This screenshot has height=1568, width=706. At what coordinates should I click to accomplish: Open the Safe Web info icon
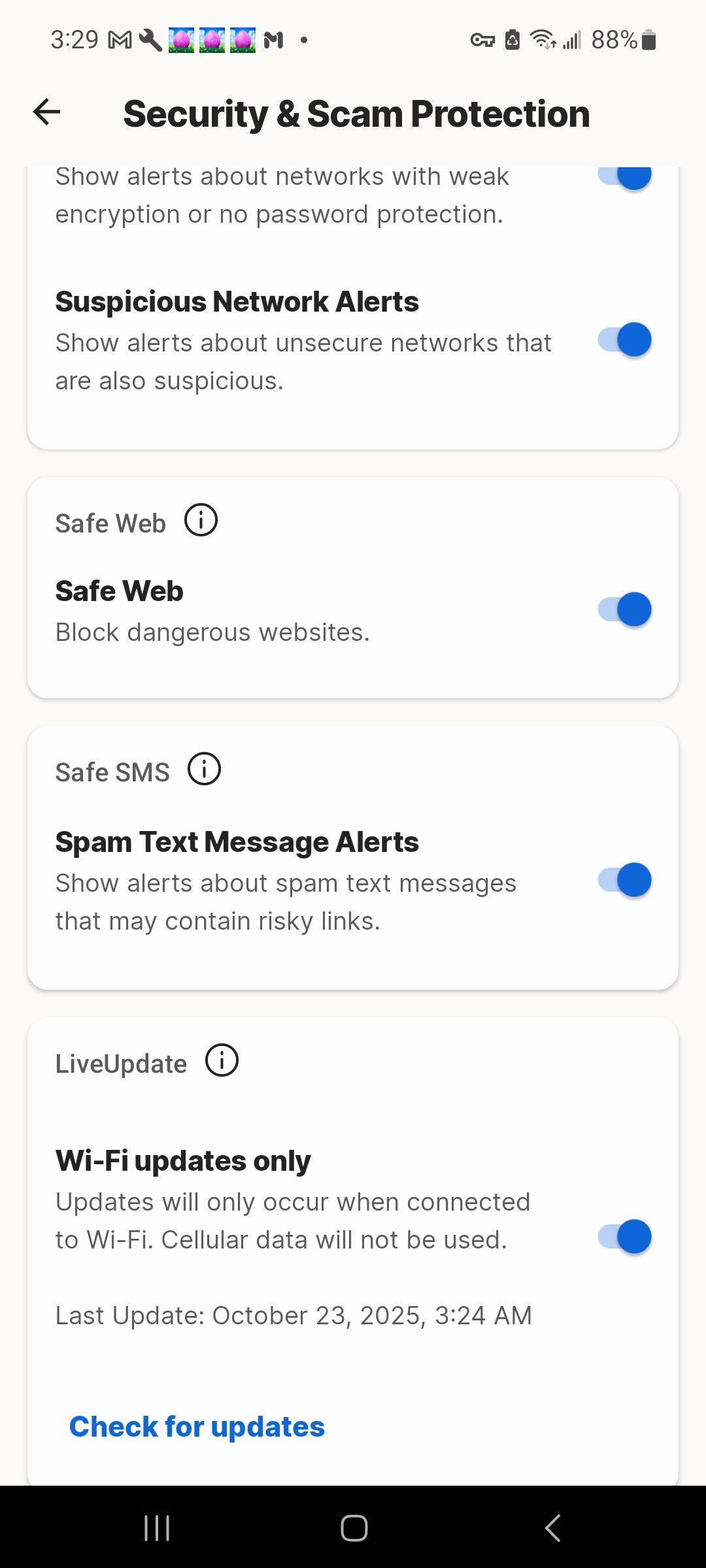(201, 521)
